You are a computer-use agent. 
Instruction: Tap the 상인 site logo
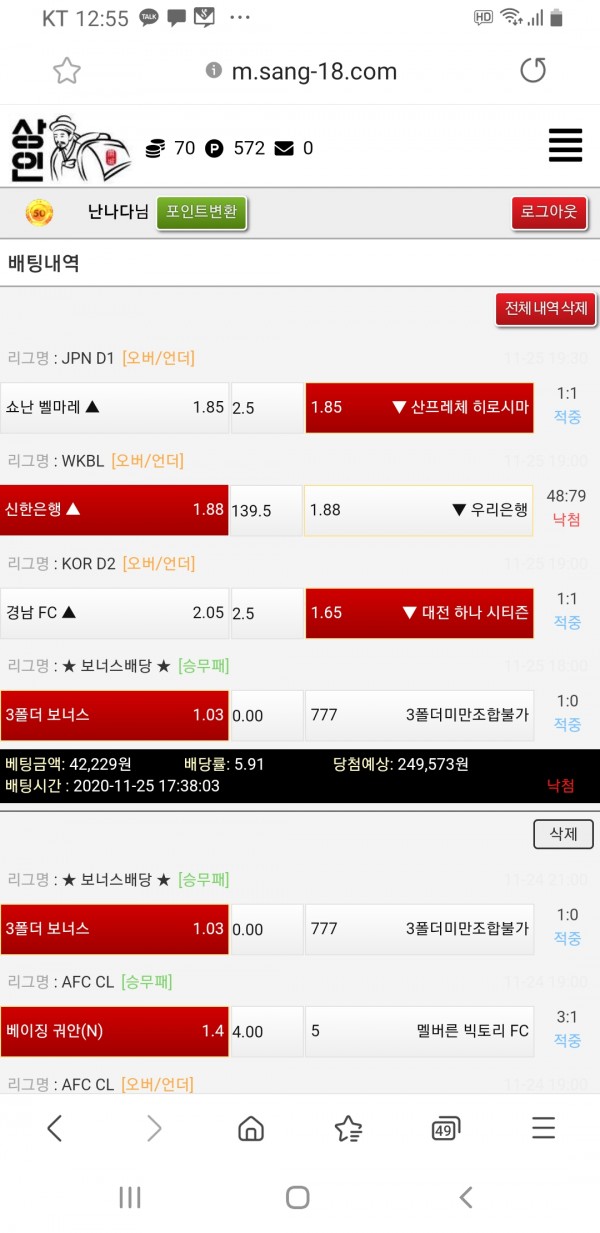(69, 148)
